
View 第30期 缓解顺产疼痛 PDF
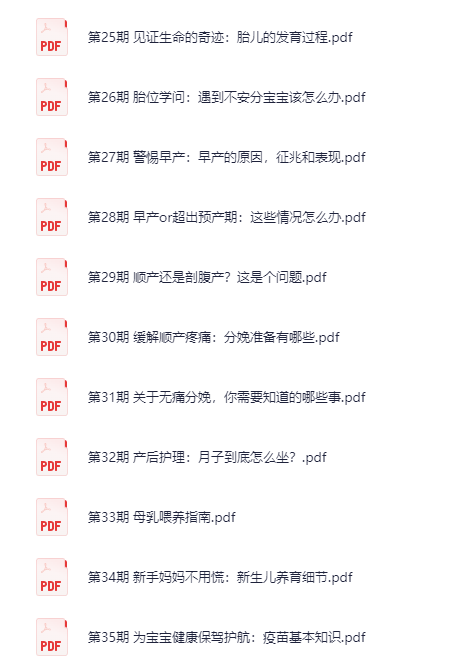214,337
